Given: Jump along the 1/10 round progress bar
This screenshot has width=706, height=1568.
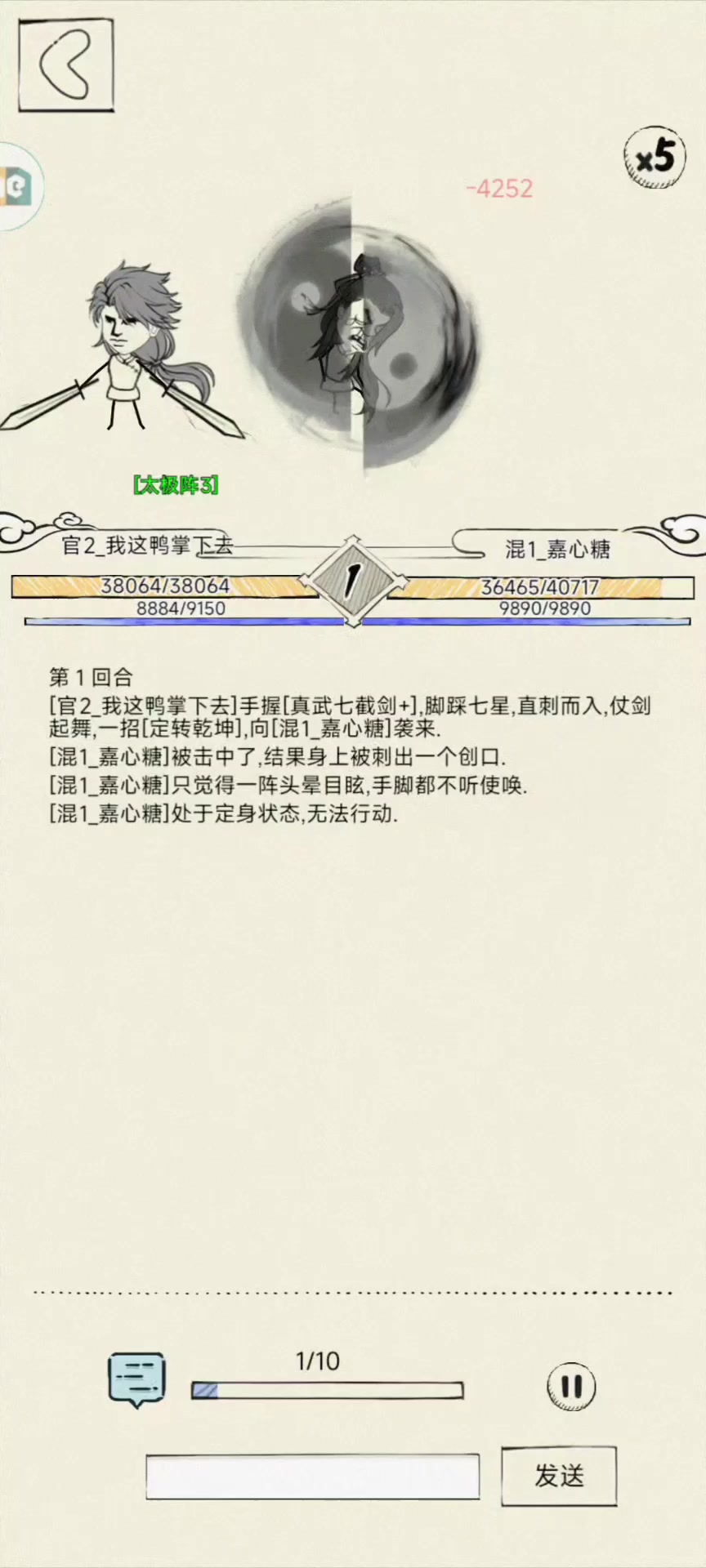Looking at the screenshot, I should click(x=327, y=1390).
